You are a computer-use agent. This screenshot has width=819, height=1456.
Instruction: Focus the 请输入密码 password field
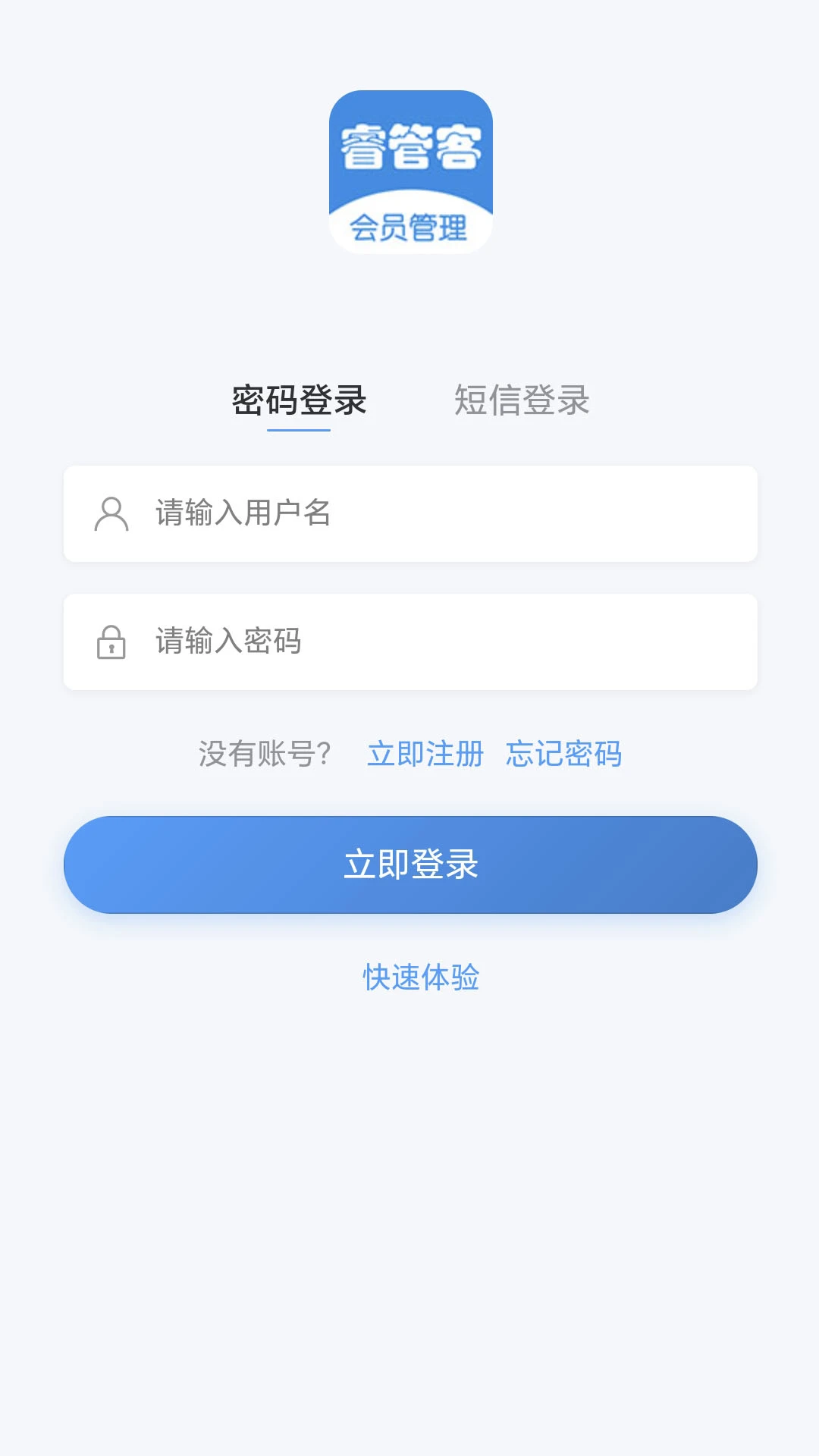(x=409, y=642)
